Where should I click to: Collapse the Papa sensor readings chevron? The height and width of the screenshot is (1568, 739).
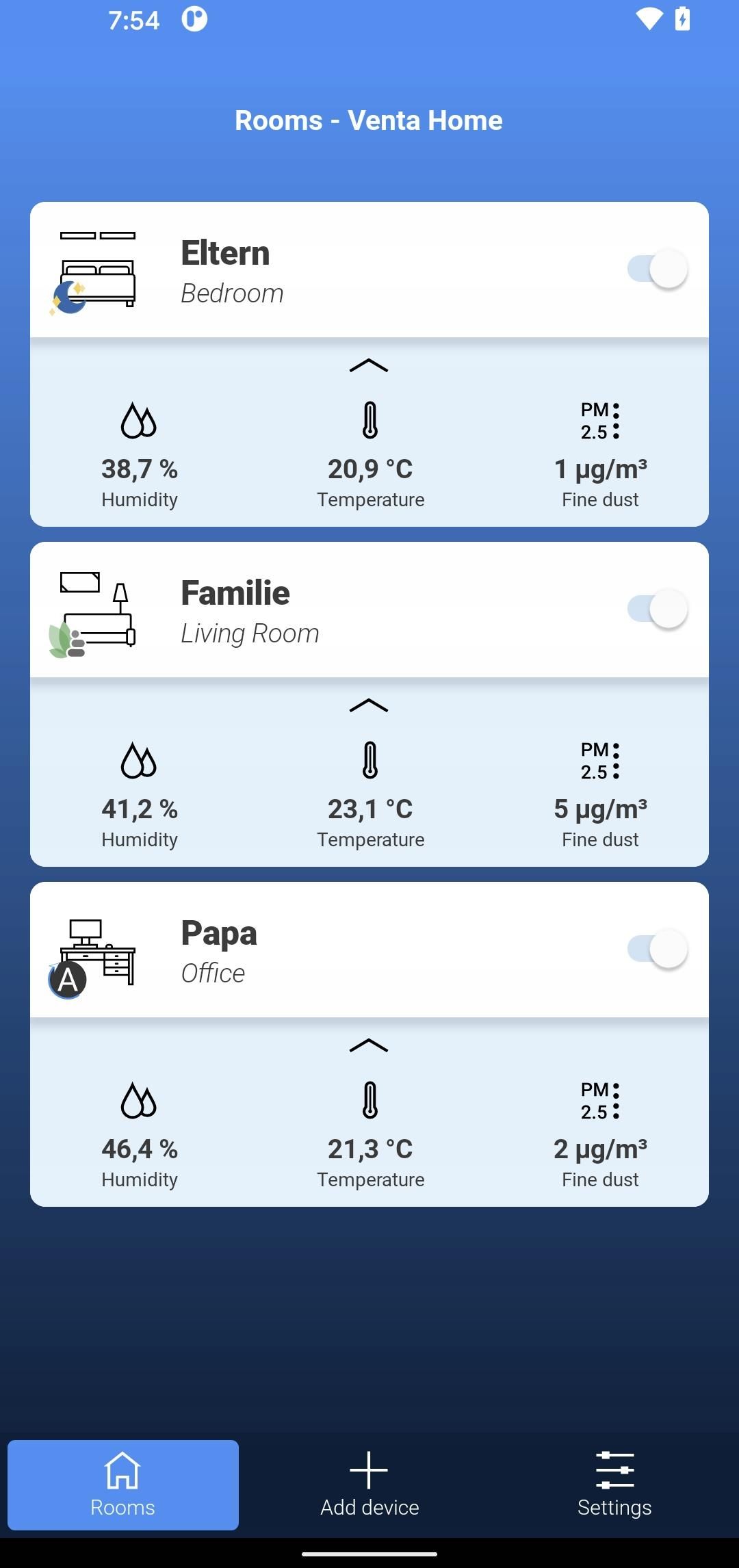pyautogui.click(x=369, y=1046)
